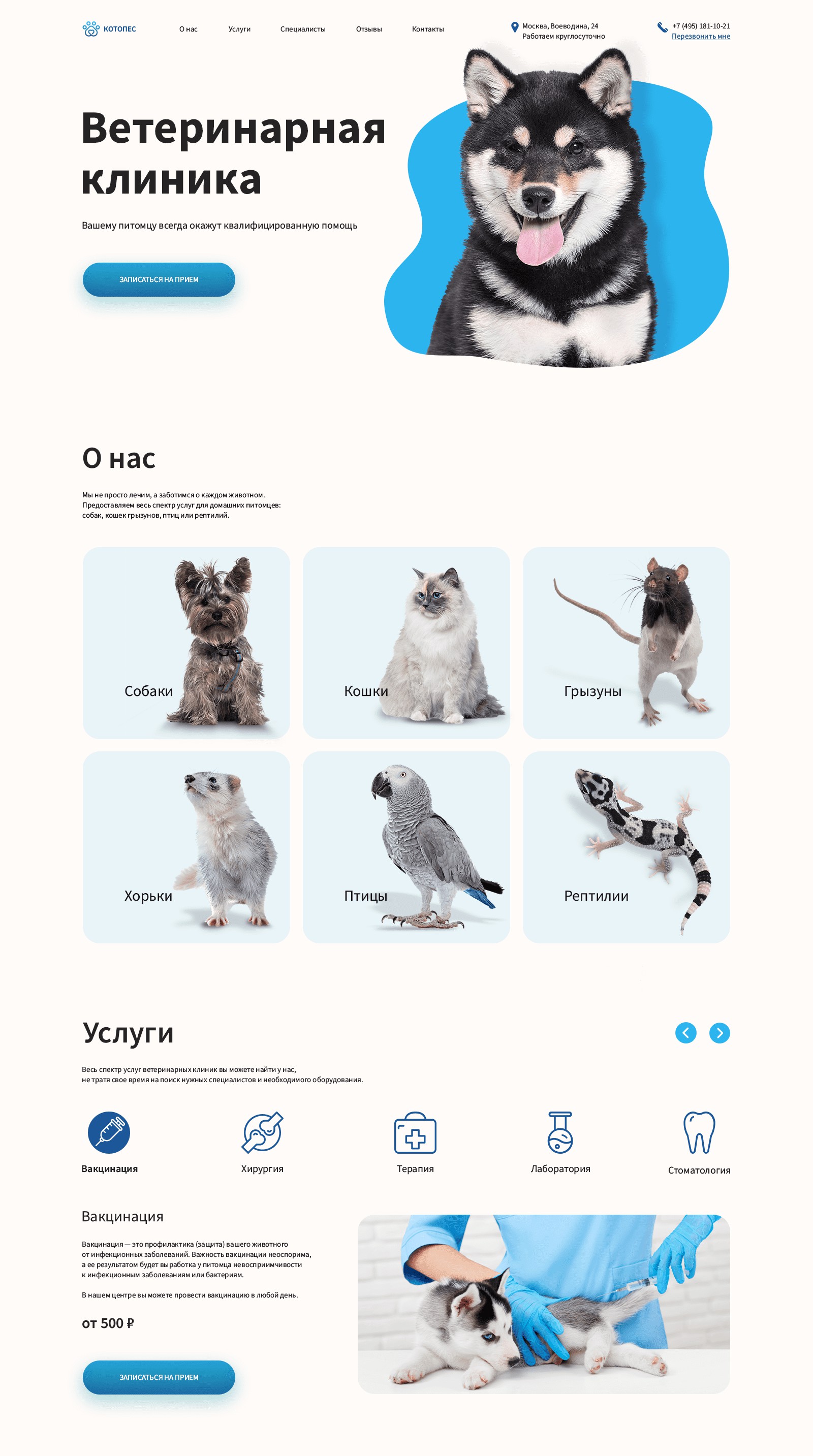
Task: Open the Кошки card
Action: [406, 643]
